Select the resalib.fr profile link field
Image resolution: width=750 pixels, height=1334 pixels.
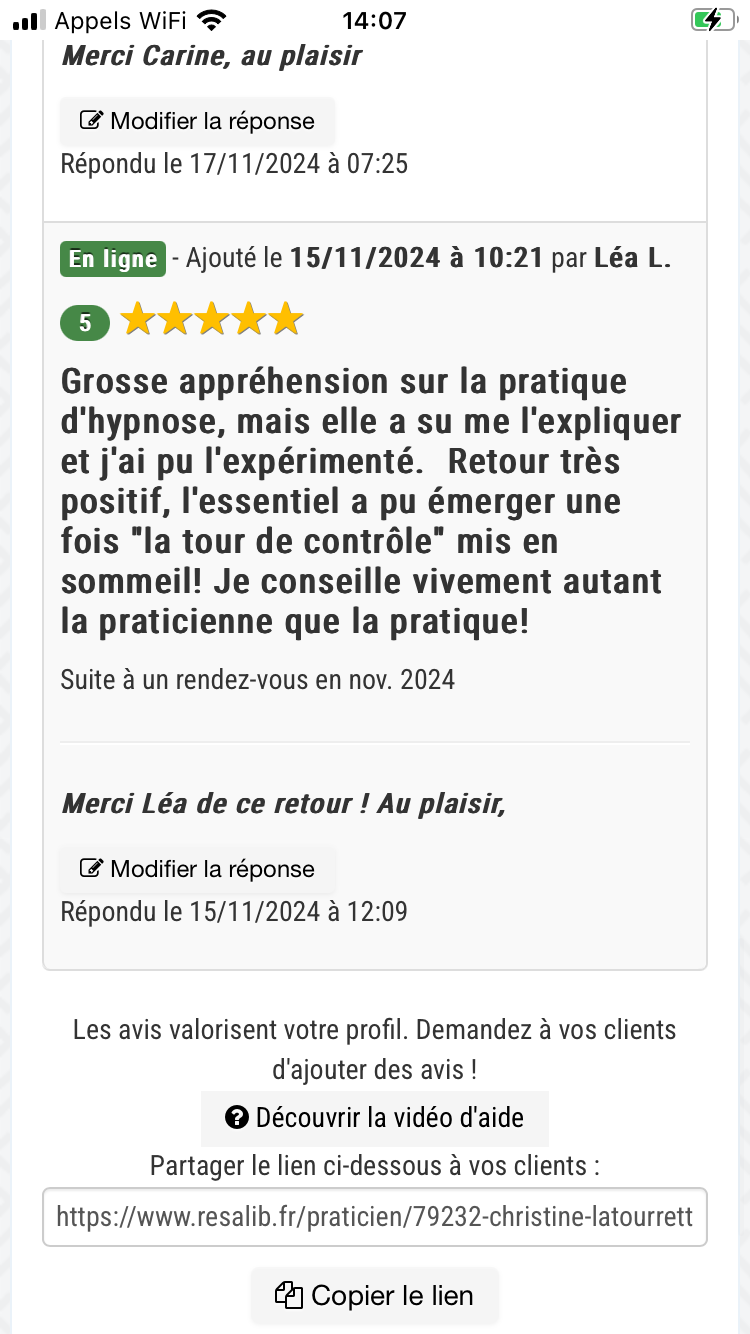tap(375, 1217)
